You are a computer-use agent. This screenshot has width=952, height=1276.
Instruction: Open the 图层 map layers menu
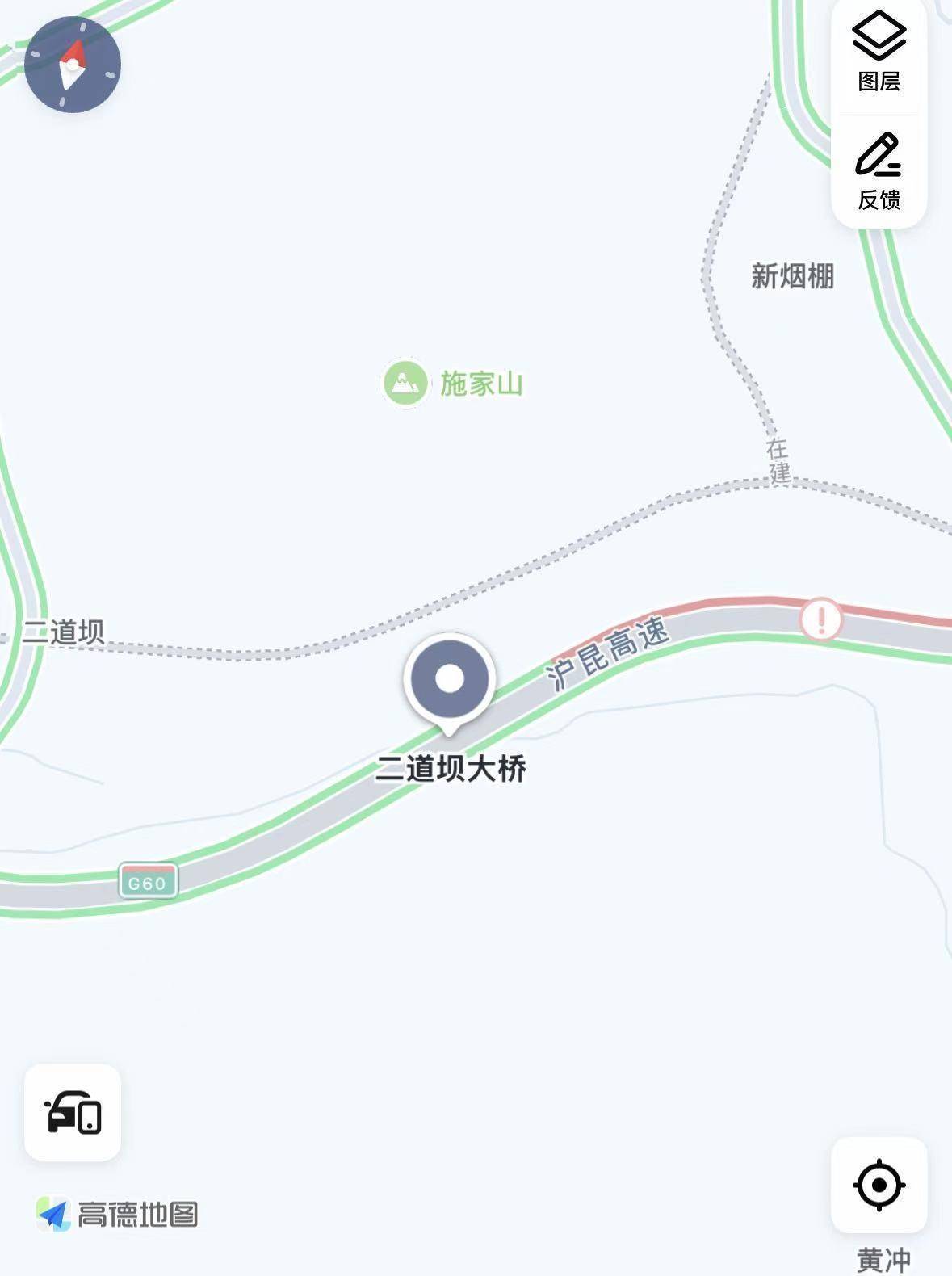click(879, 52)
